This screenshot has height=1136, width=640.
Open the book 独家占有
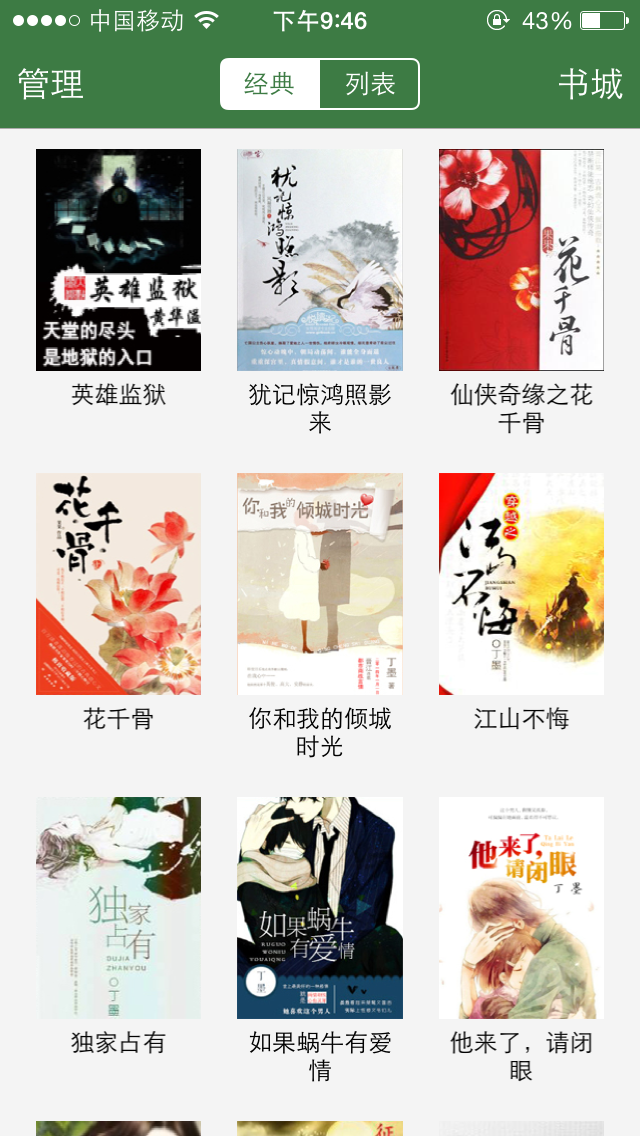click(x=118, y=908)
